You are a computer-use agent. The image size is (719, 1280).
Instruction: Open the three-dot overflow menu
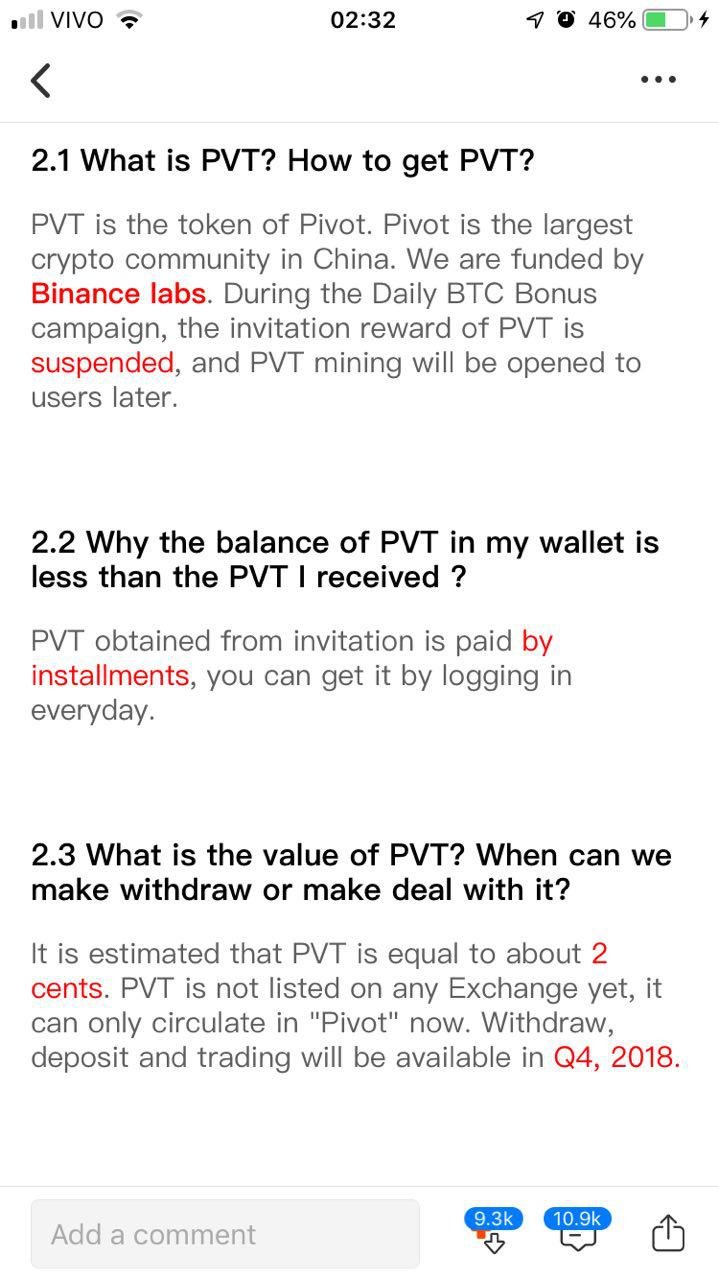coord(658,80)
